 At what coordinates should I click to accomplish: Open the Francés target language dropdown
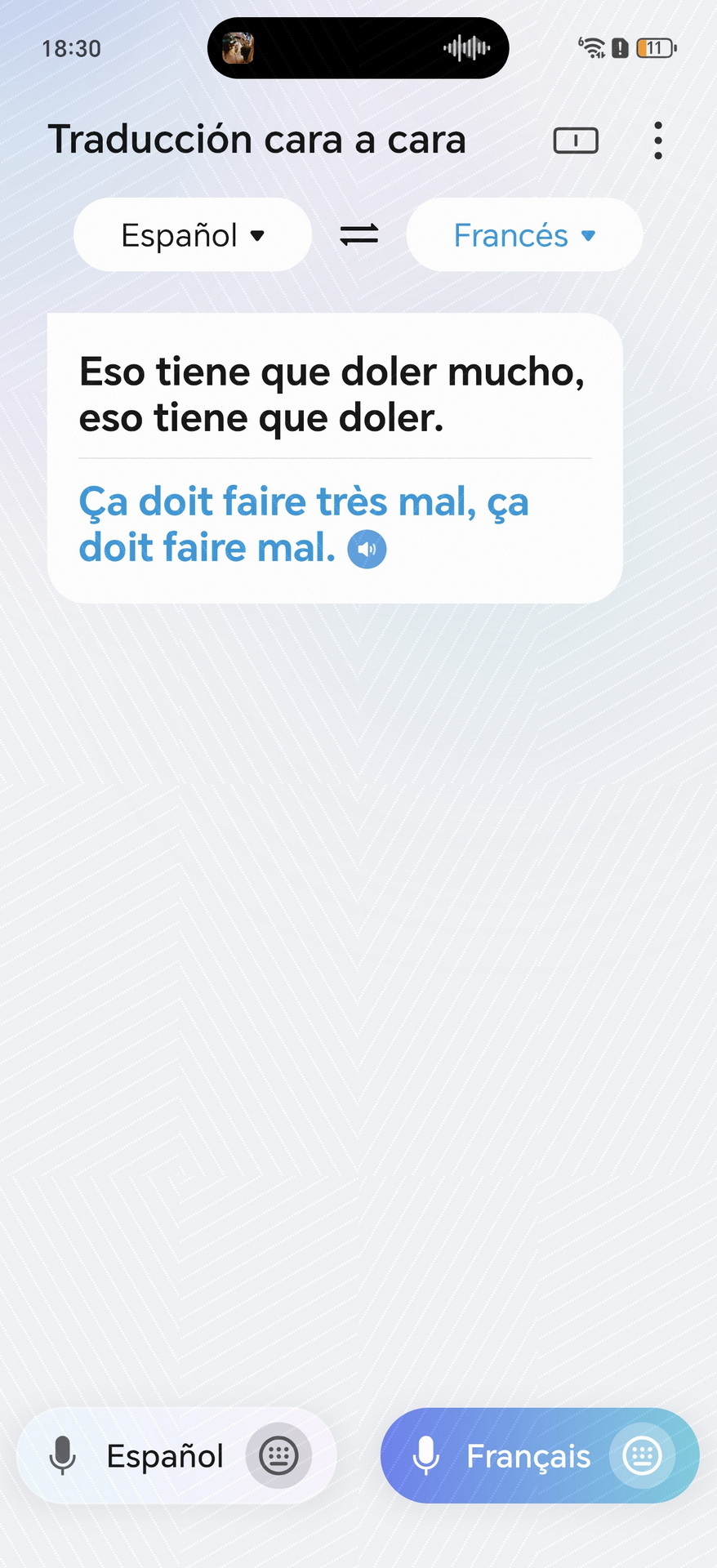tap(524, 235)
